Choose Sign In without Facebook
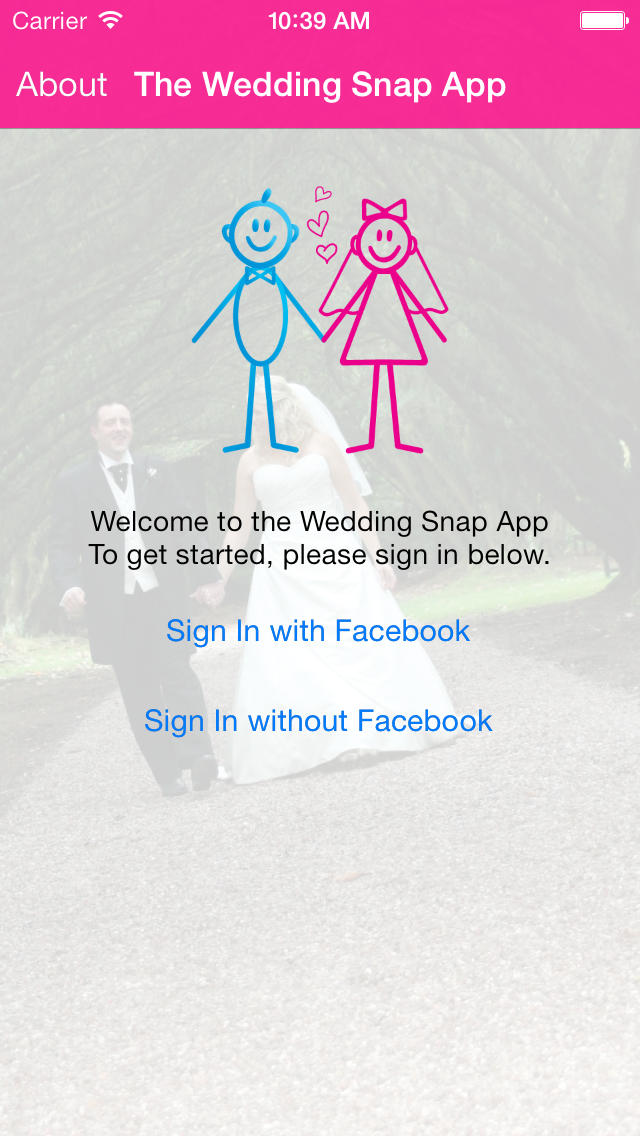The height and width of the screenshot is (1136, 640). pyautogui.click(x=317, y=721)
